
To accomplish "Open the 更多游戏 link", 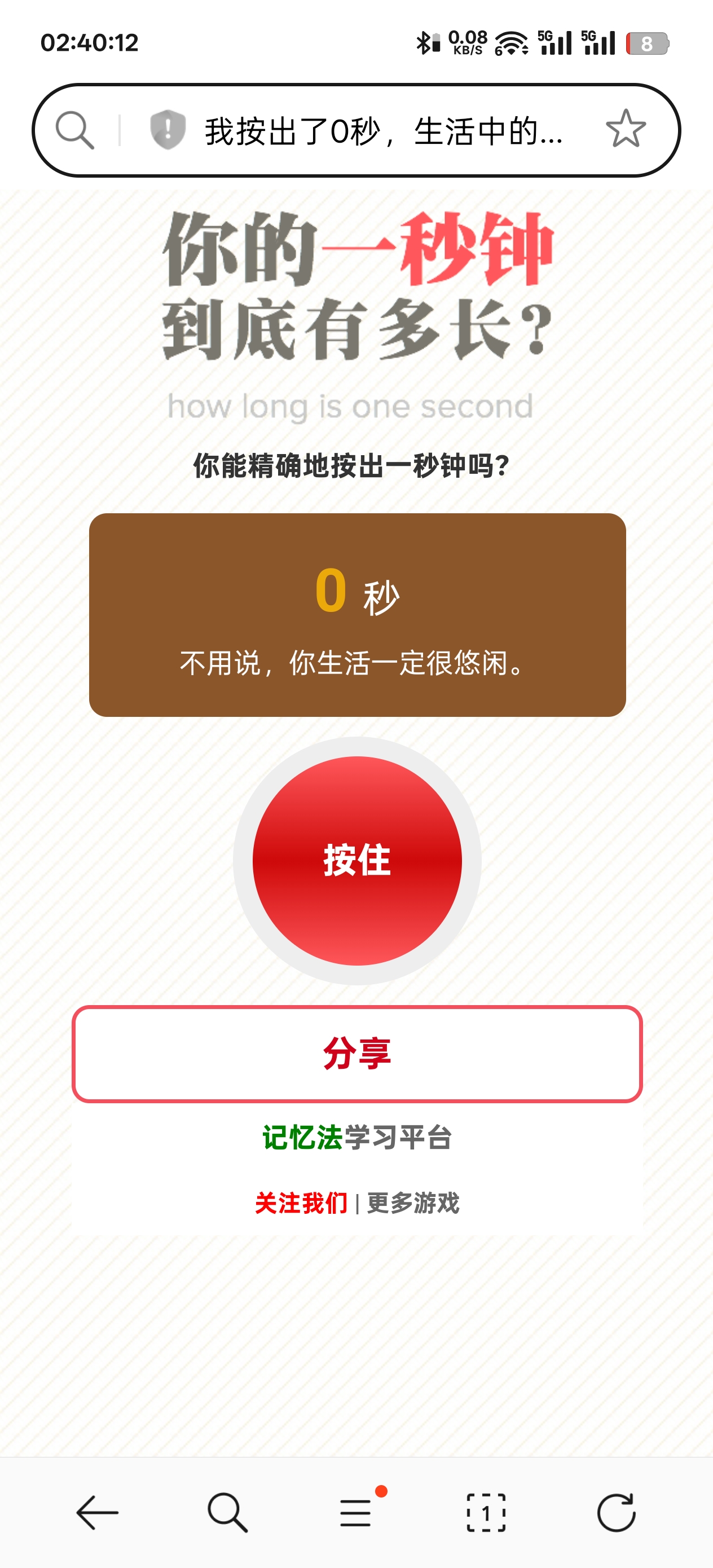I will (413, 1203).
